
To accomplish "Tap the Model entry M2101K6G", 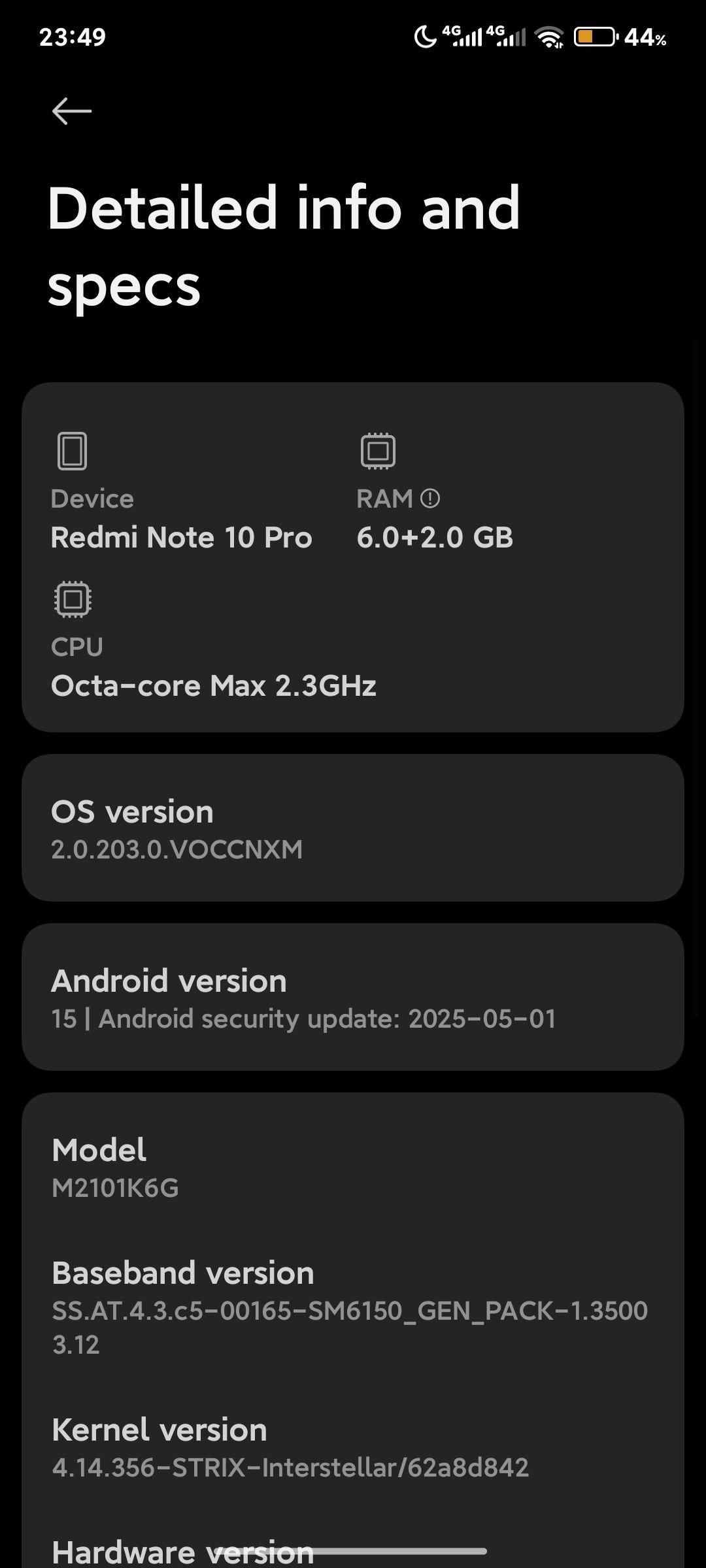I will click(353, 1168).
